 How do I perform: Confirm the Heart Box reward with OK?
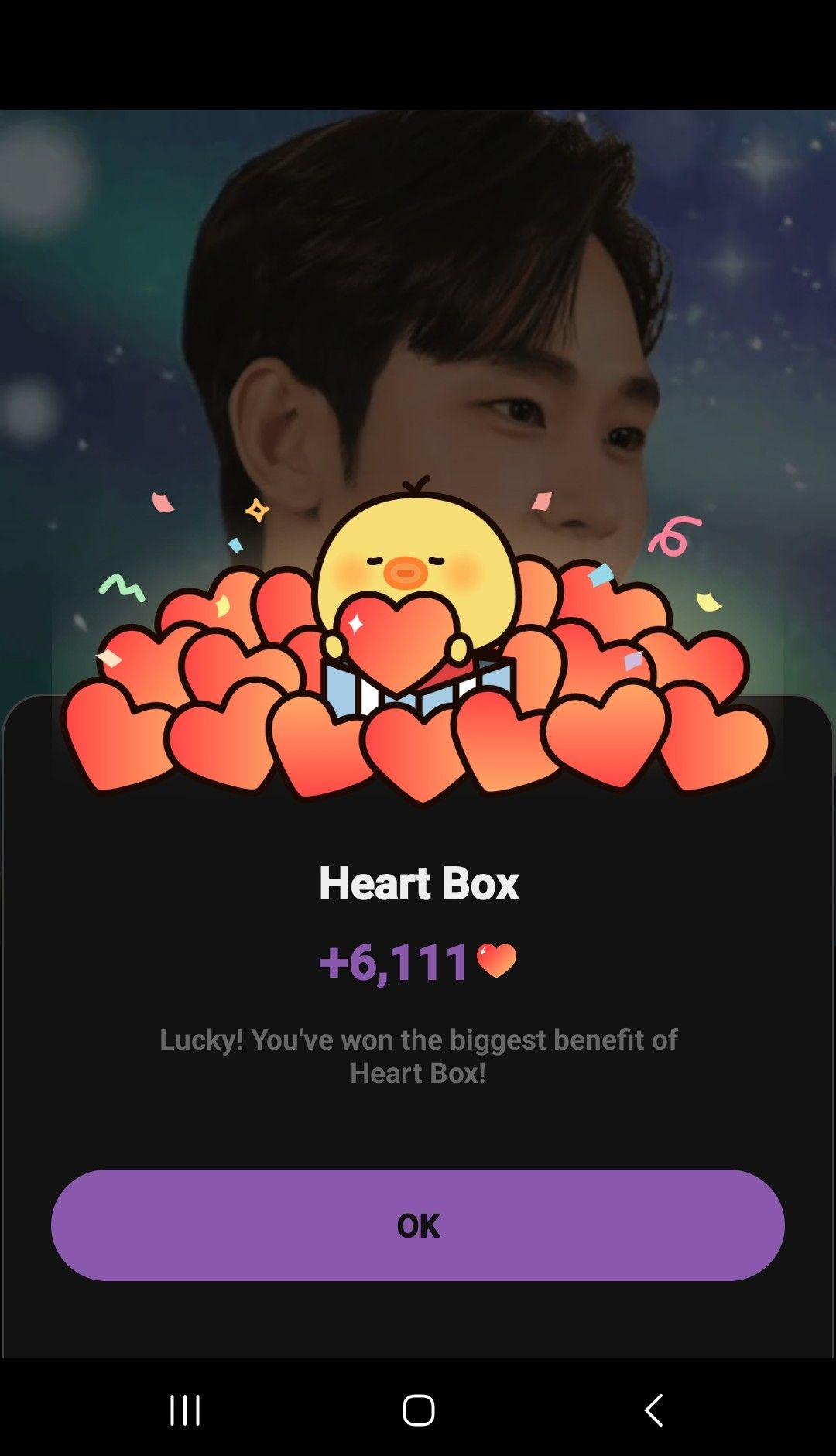[418, 1225]
